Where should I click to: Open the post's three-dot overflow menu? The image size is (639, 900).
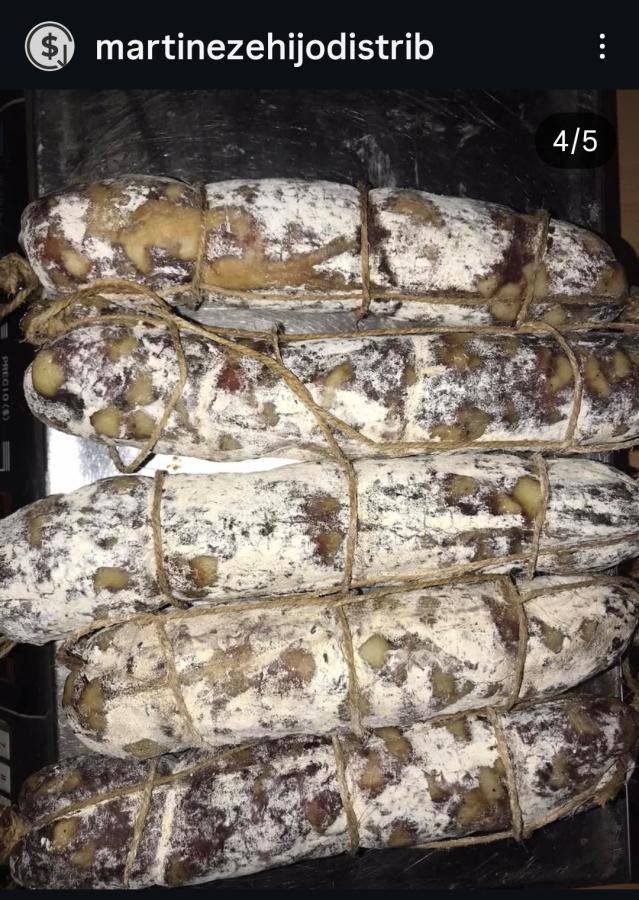[x=602, y=46]
